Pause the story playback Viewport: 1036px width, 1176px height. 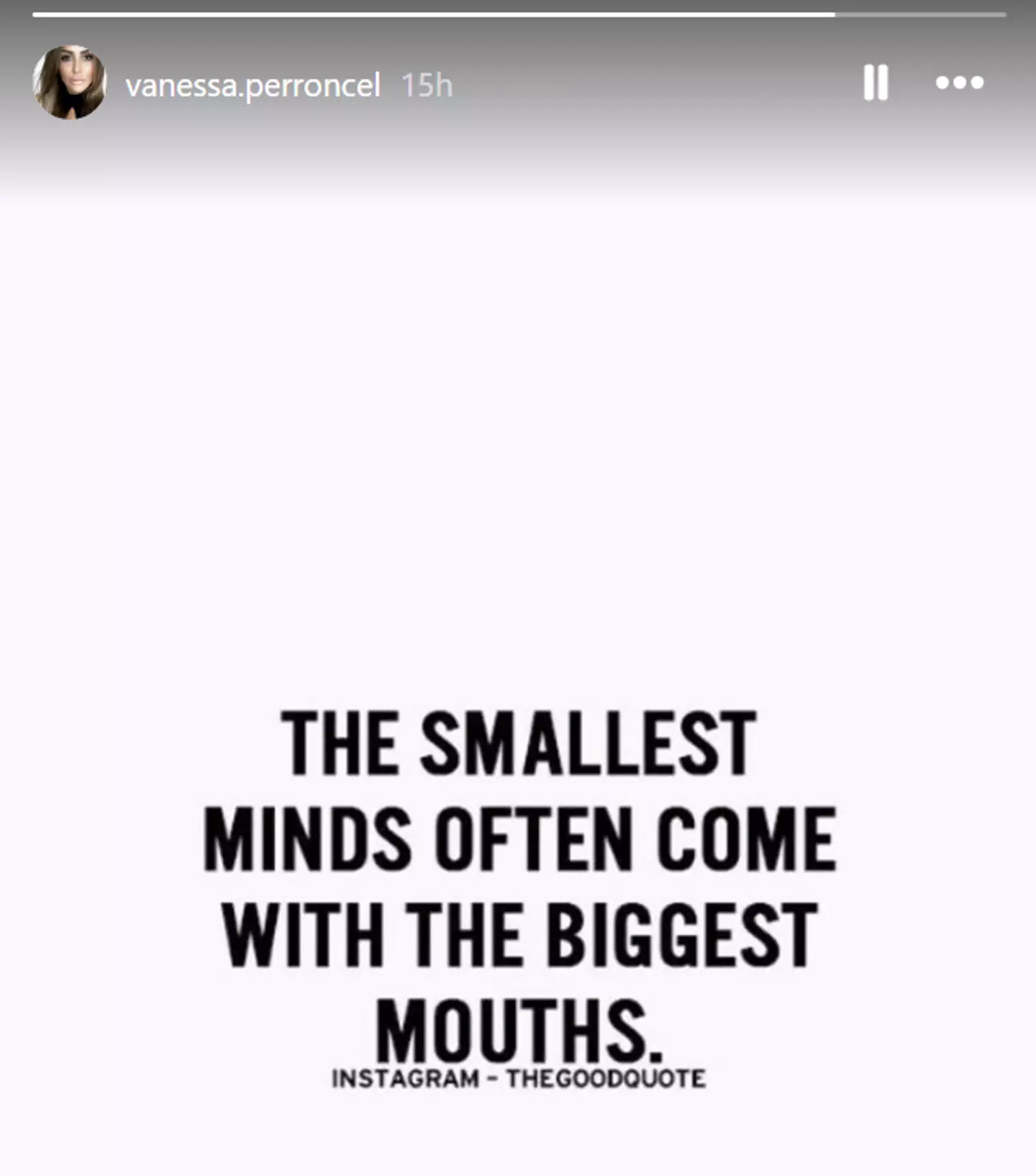click(x=876, y=83)
